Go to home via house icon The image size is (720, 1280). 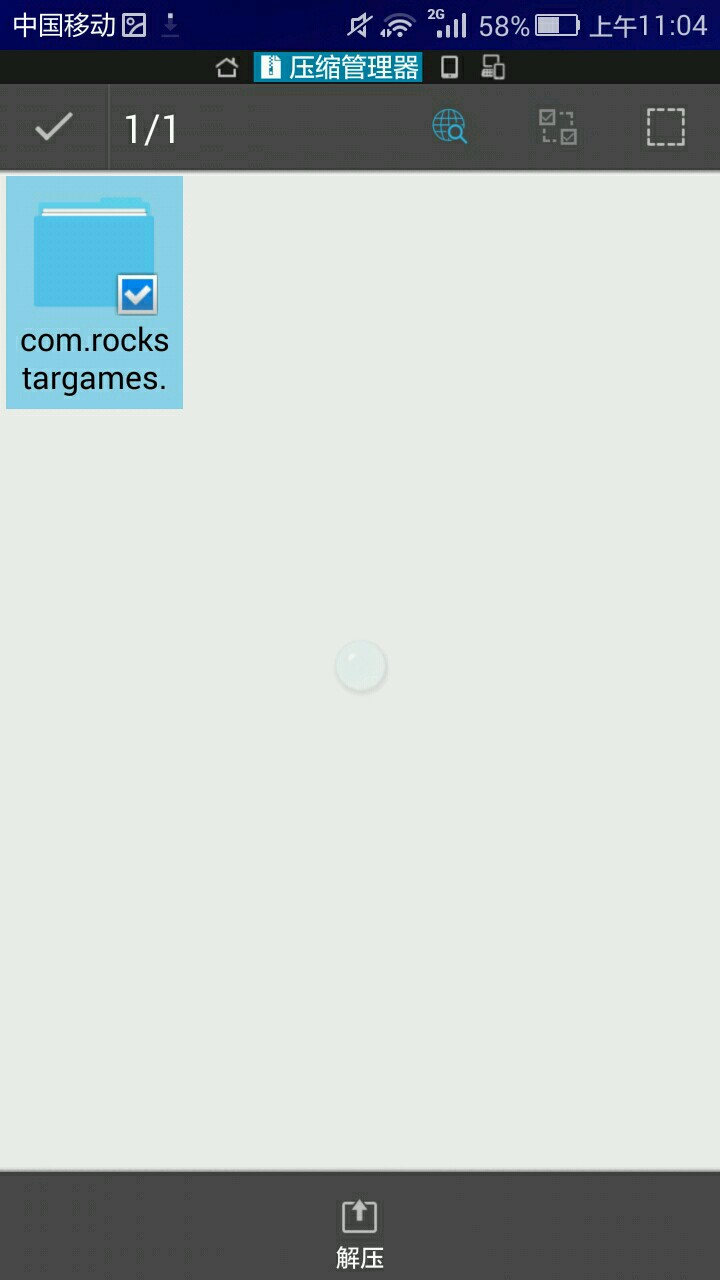tap(227, 68)
